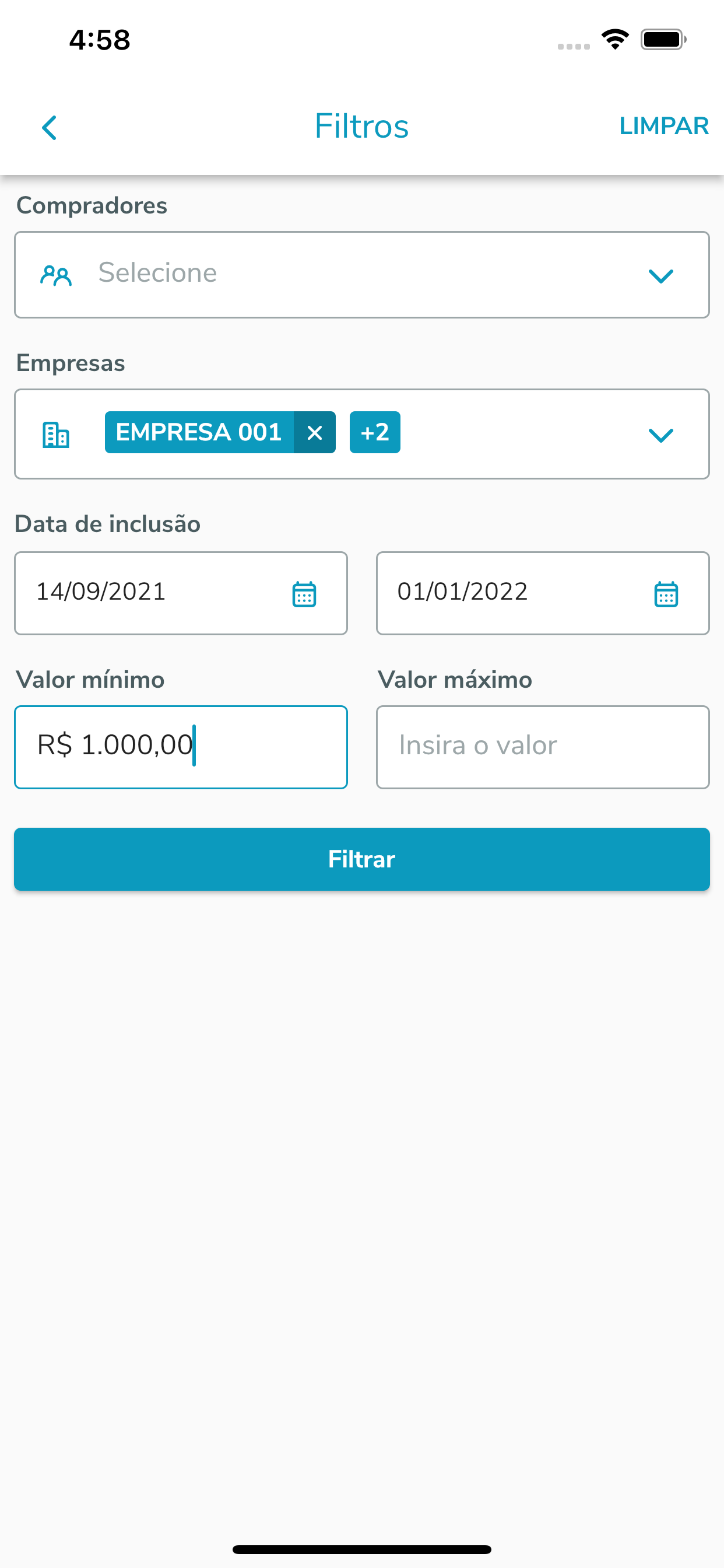The width and height of the screenshot is (724, 1568).
Task: Open the Compradores dropdown
Action: click(x=362, y=275)
